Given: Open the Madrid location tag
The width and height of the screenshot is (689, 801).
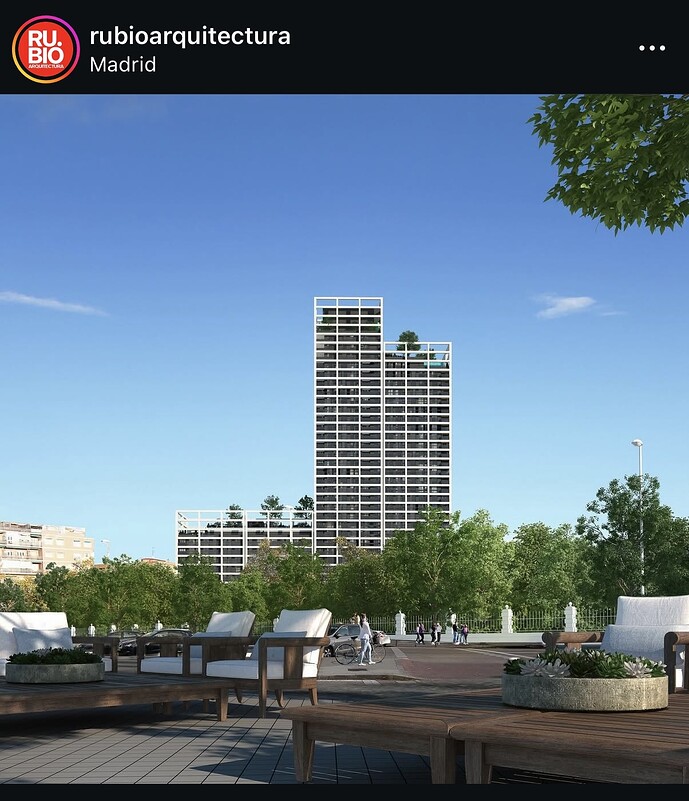Looking at the screenshot, I should coord(122,64).
